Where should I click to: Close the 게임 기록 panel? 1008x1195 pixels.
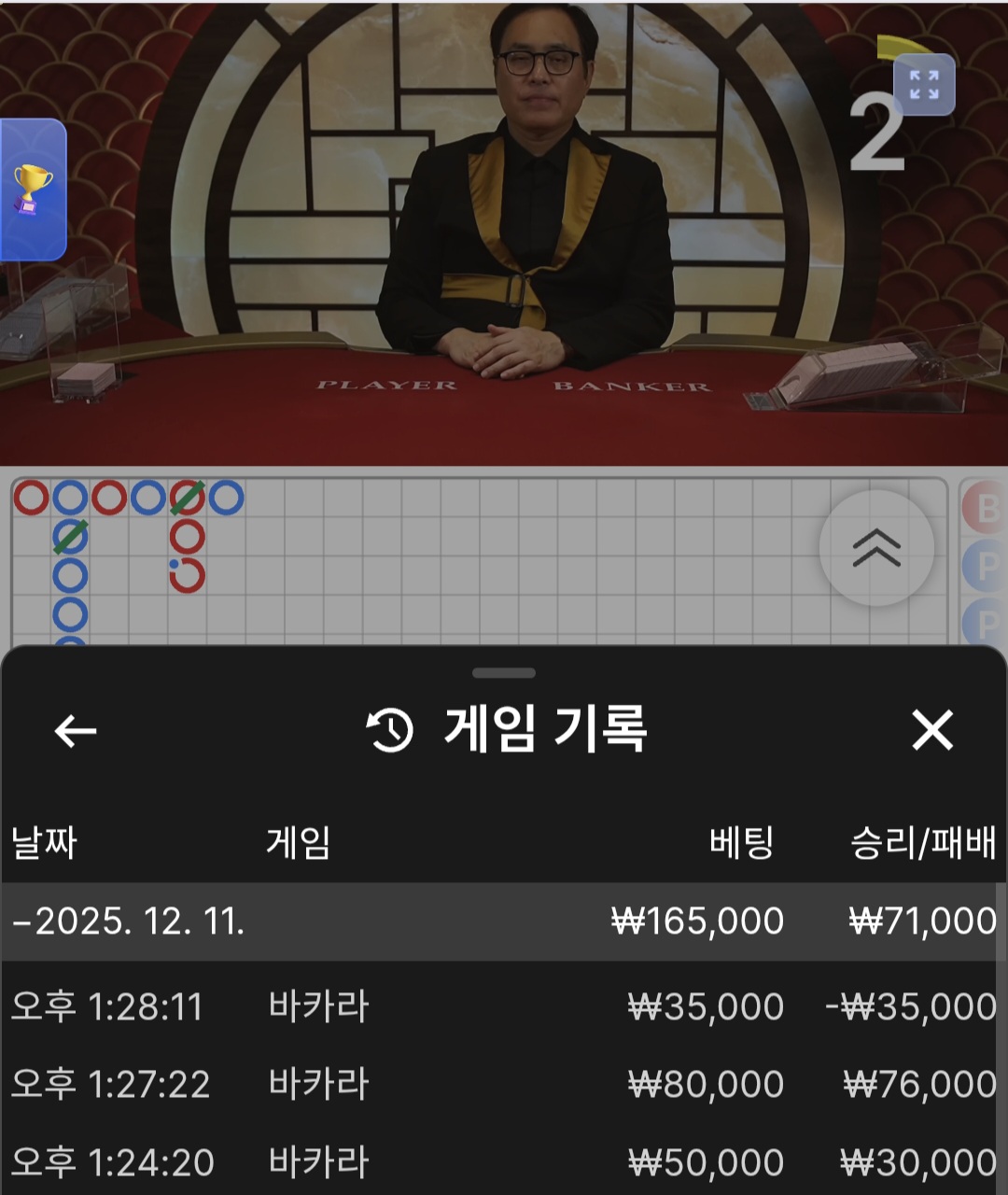(932, 730)
